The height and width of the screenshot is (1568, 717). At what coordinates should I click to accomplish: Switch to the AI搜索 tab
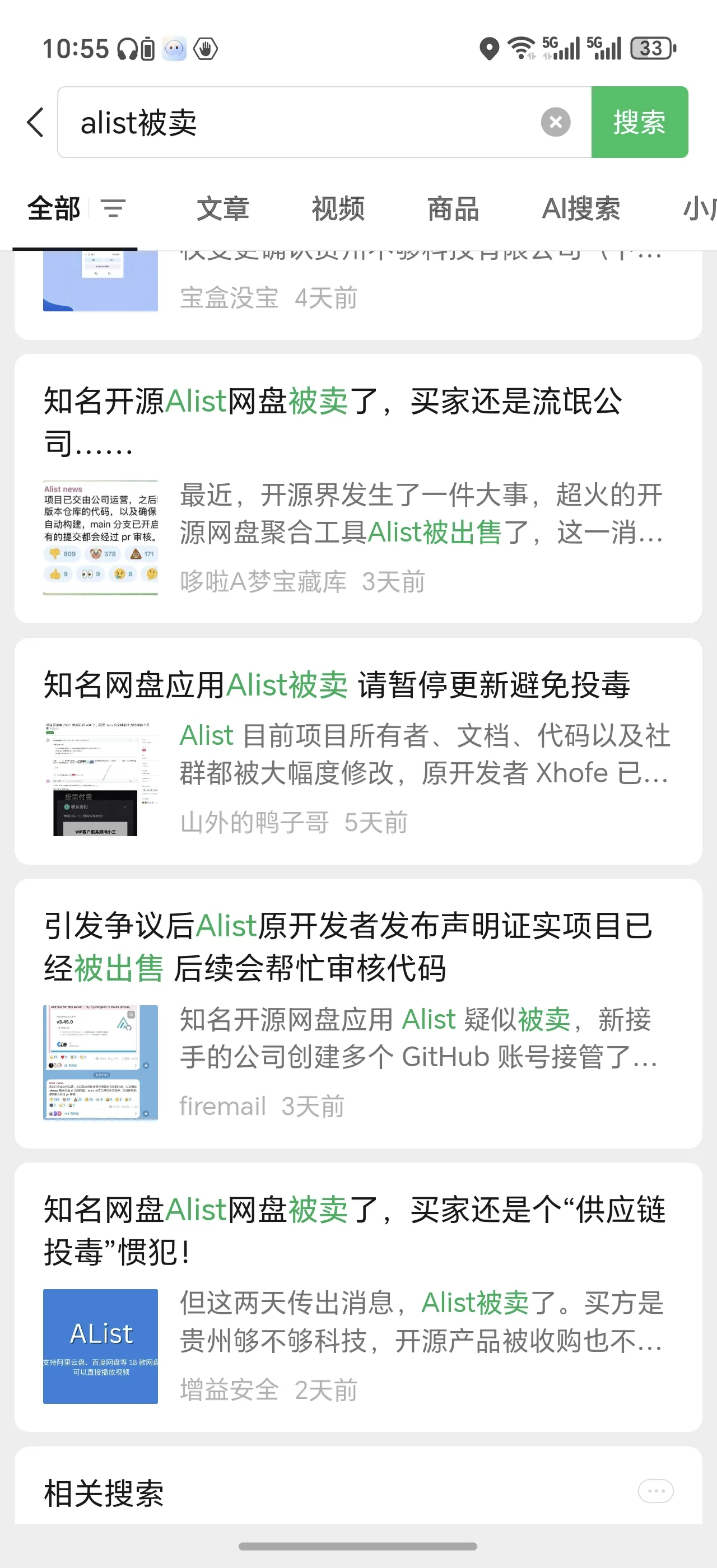click(581, 209)
